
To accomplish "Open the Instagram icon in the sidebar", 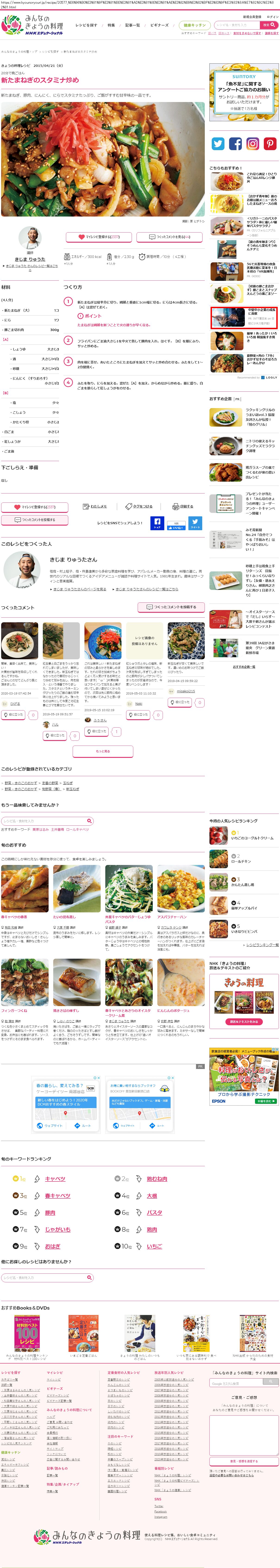I will click(x=253, y=144).
